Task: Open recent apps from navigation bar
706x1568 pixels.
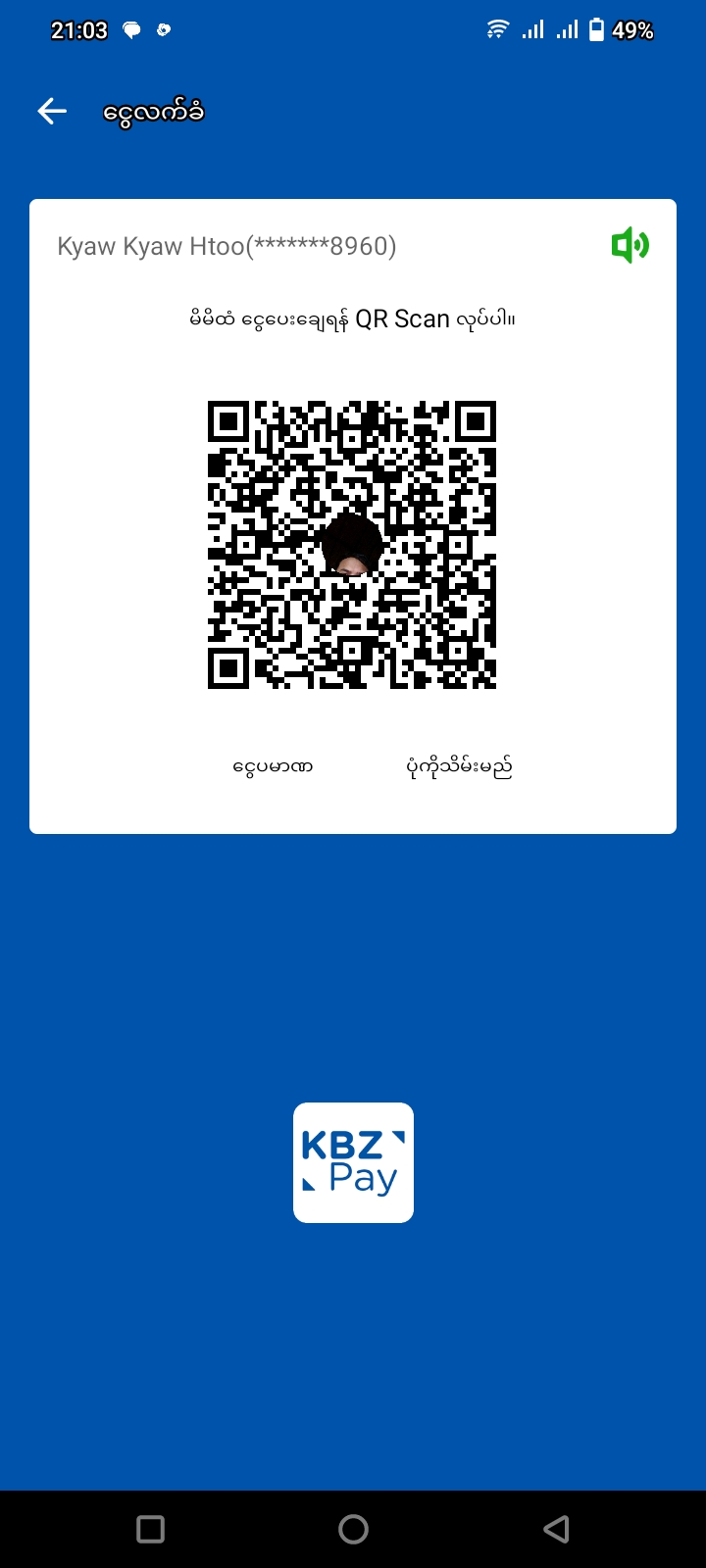Action: [150, 1529]
